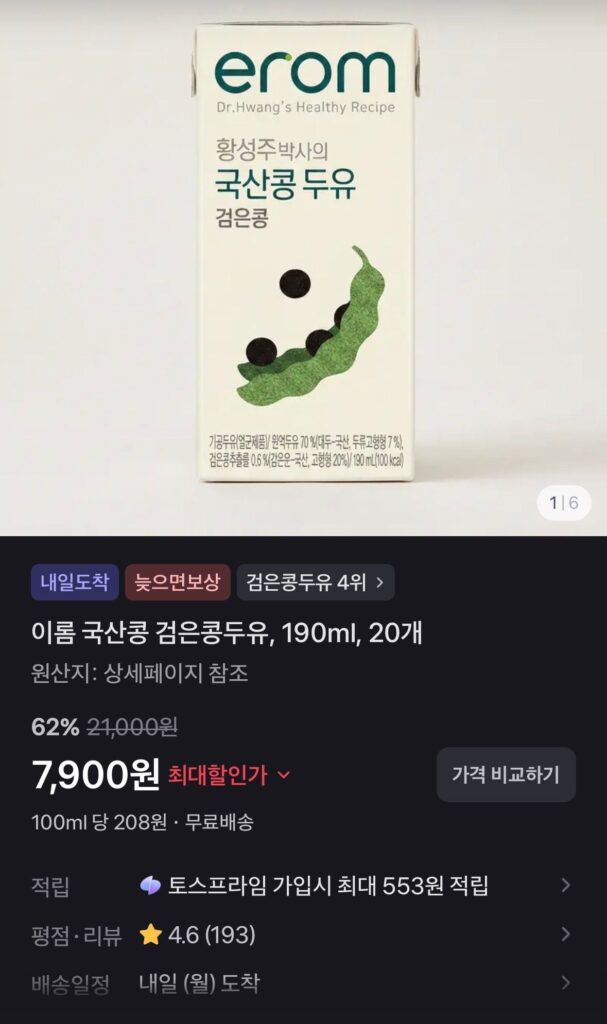The height and width of the screenshot is (1024, 607).
Task: Open the 평점·리뷰 4.6 (193) row
Action: coord(303,935)
